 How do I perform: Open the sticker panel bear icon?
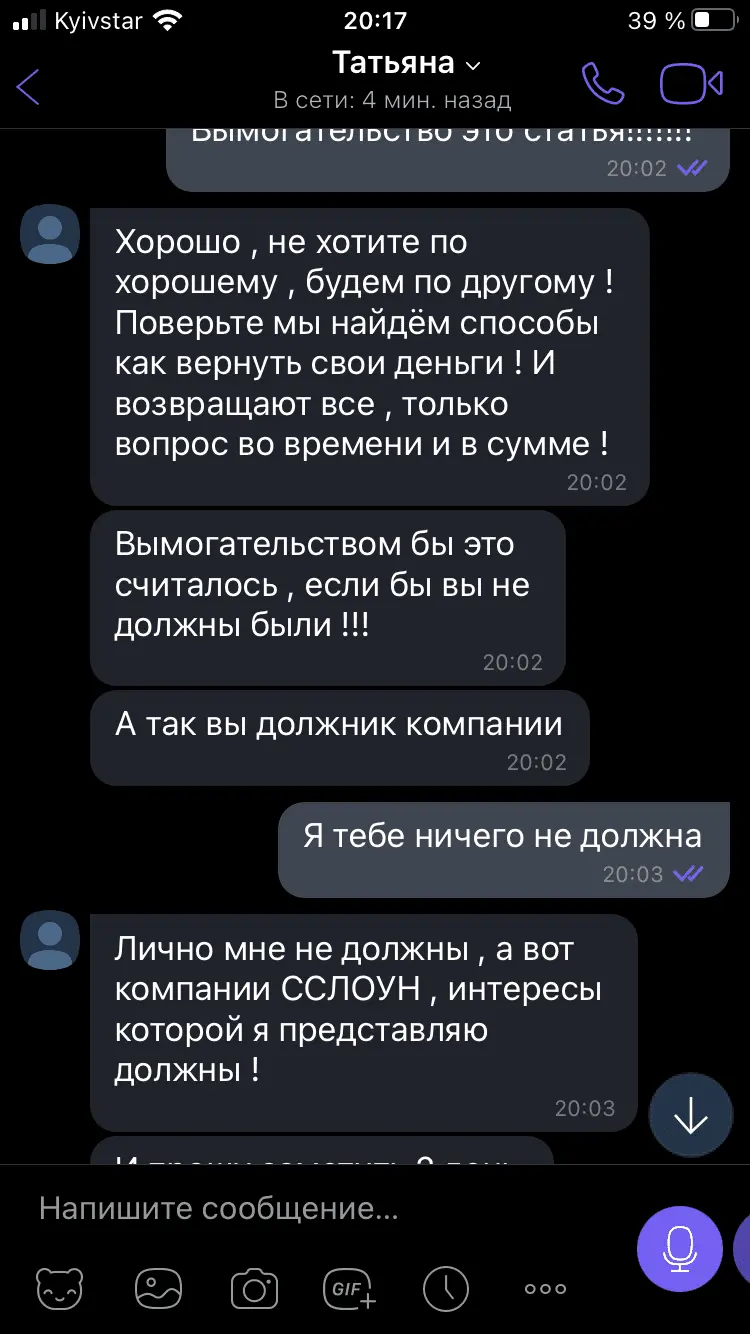[60, 1288]
